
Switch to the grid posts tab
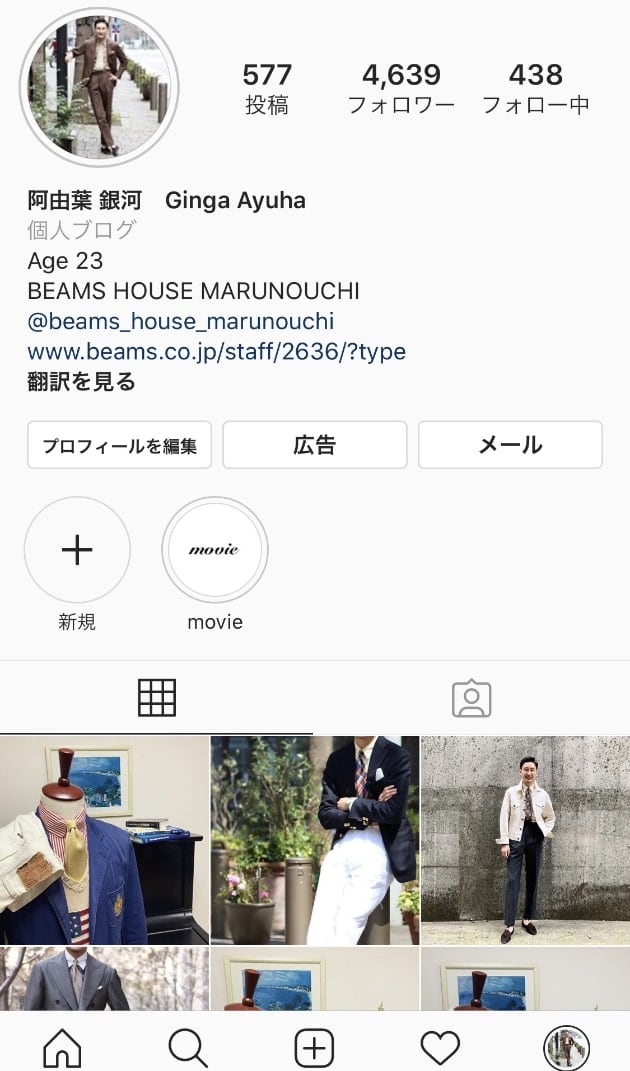[x=157, y=698]
